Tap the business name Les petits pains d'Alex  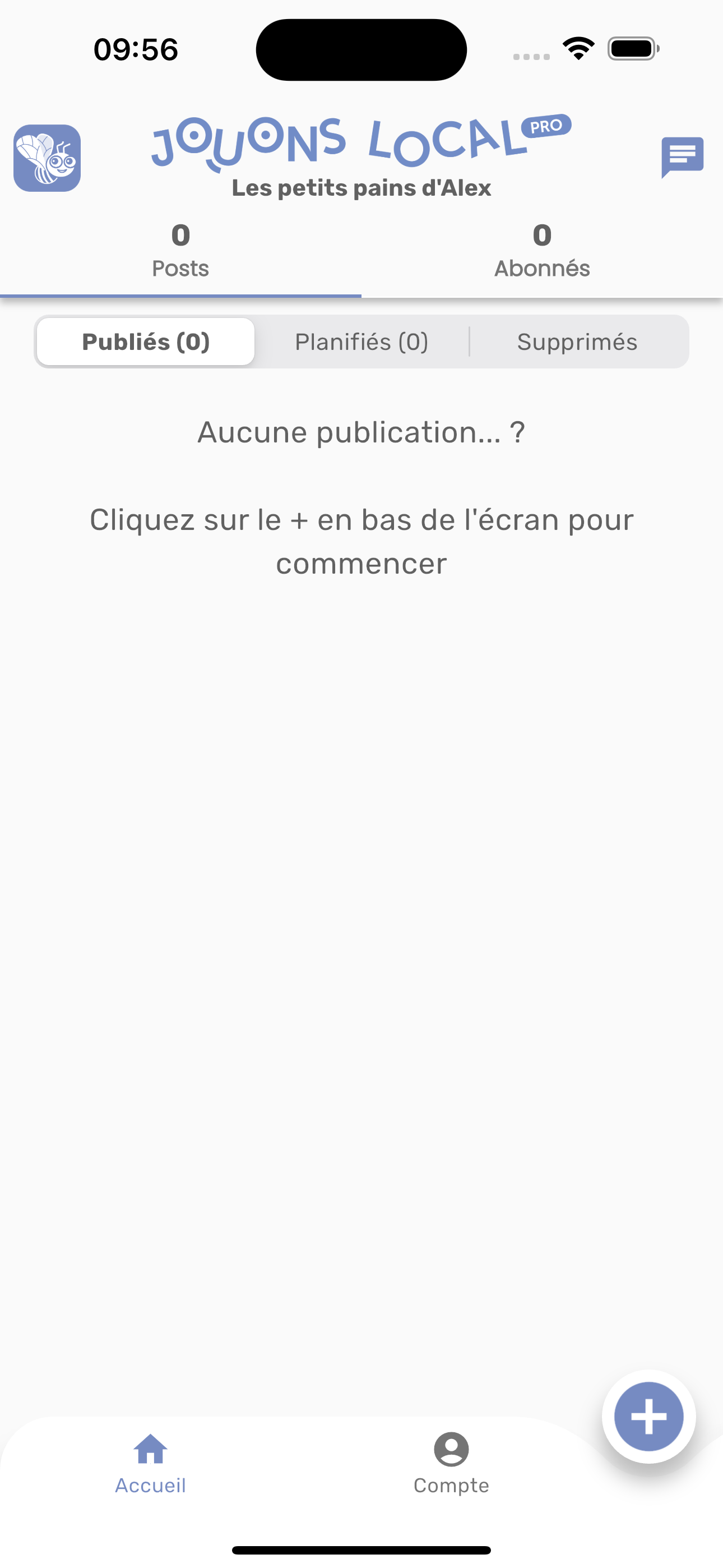pyautogui.click(x=361, y=188)
